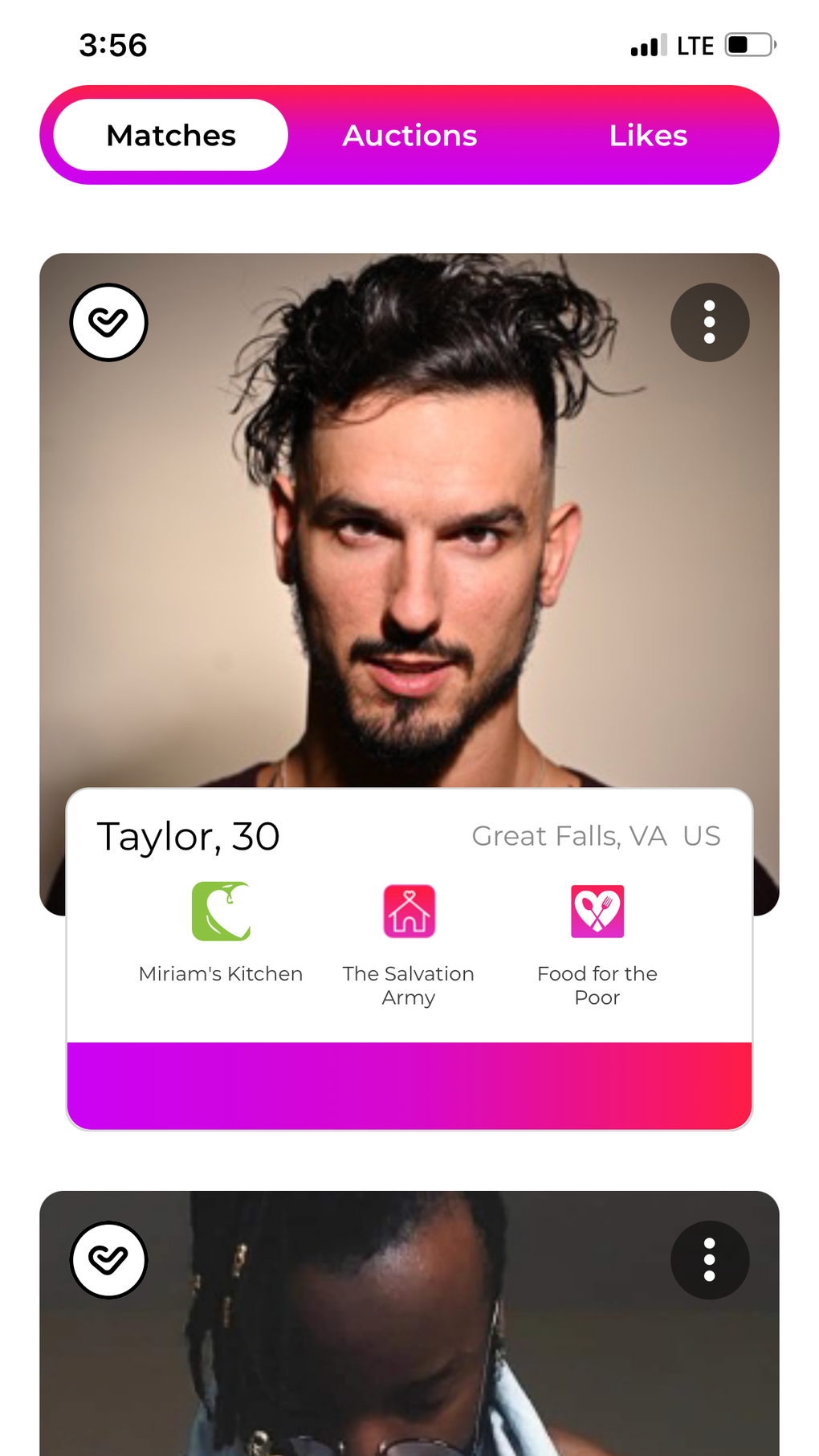Tap the gradient bar under Taylor's charities

409,1085
